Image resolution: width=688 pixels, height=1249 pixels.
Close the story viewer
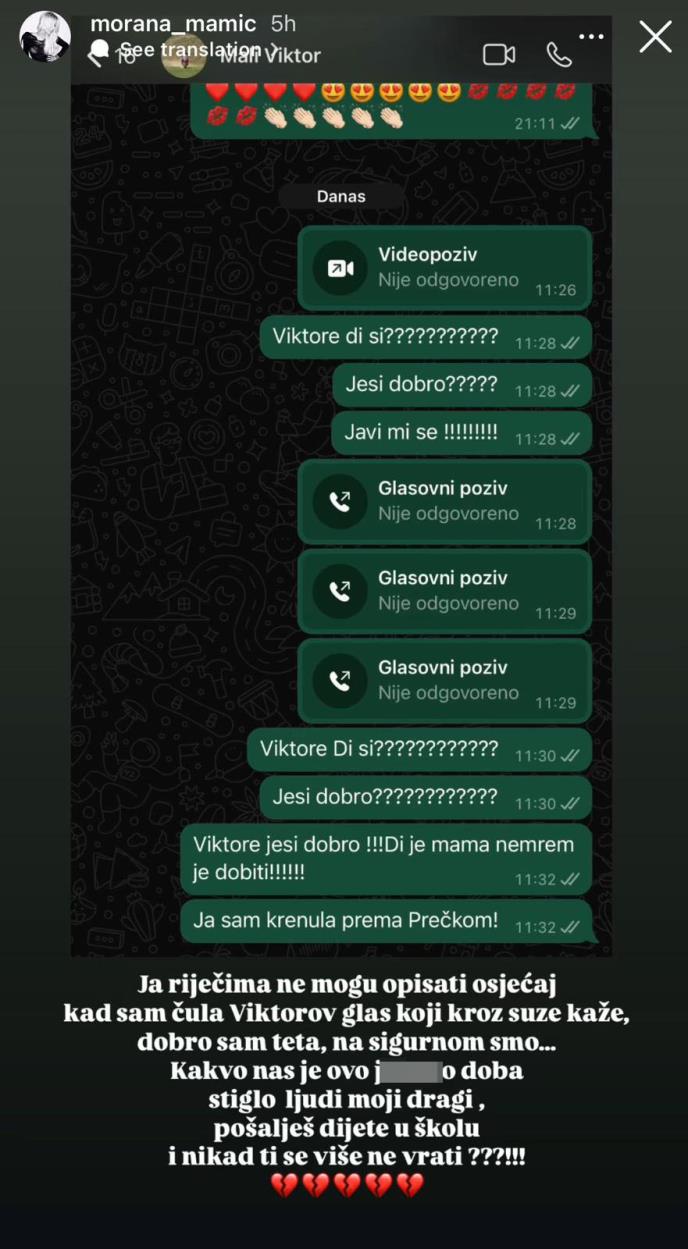(x=655, y=37)
